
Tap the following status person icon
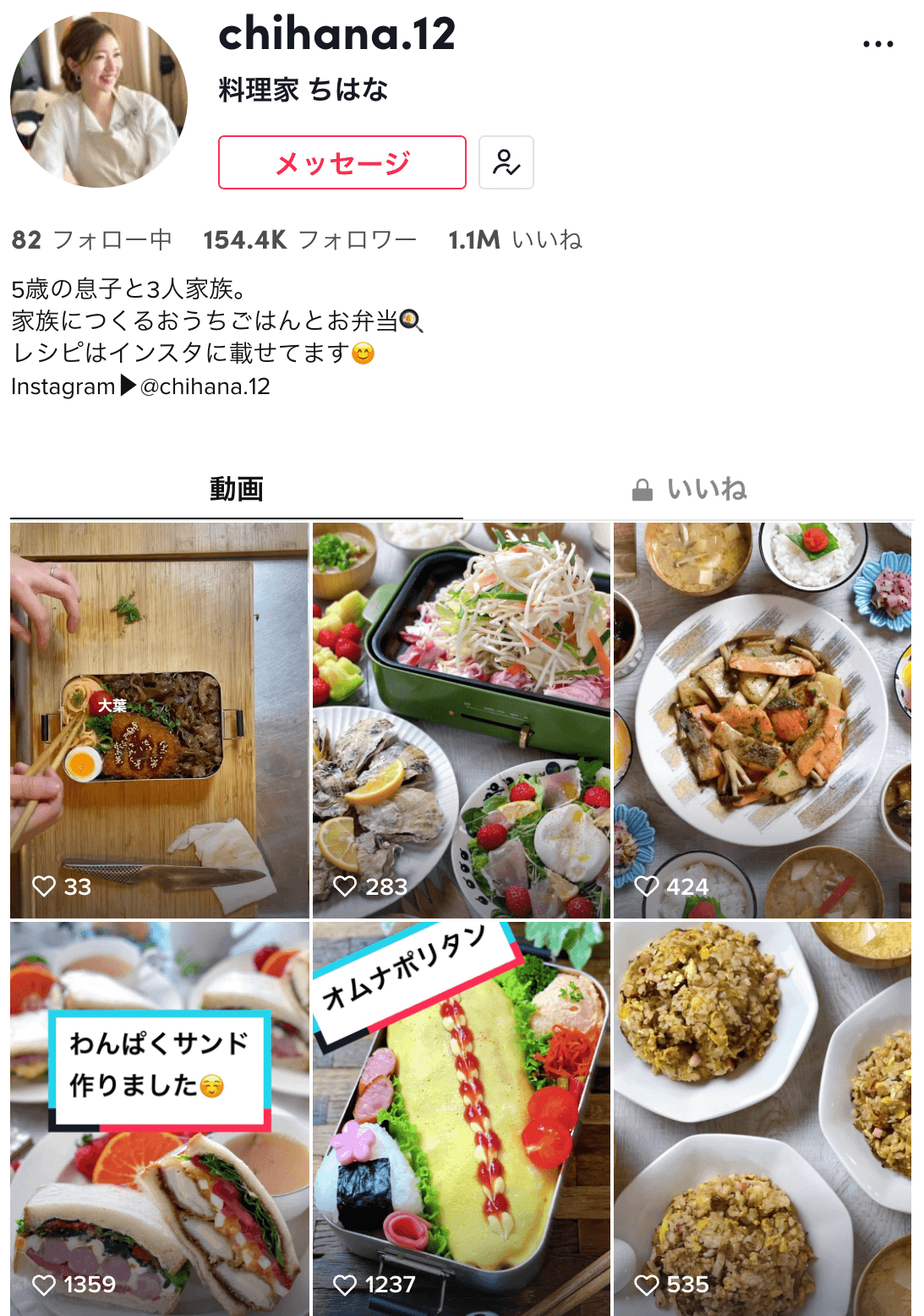click(506, 162)
